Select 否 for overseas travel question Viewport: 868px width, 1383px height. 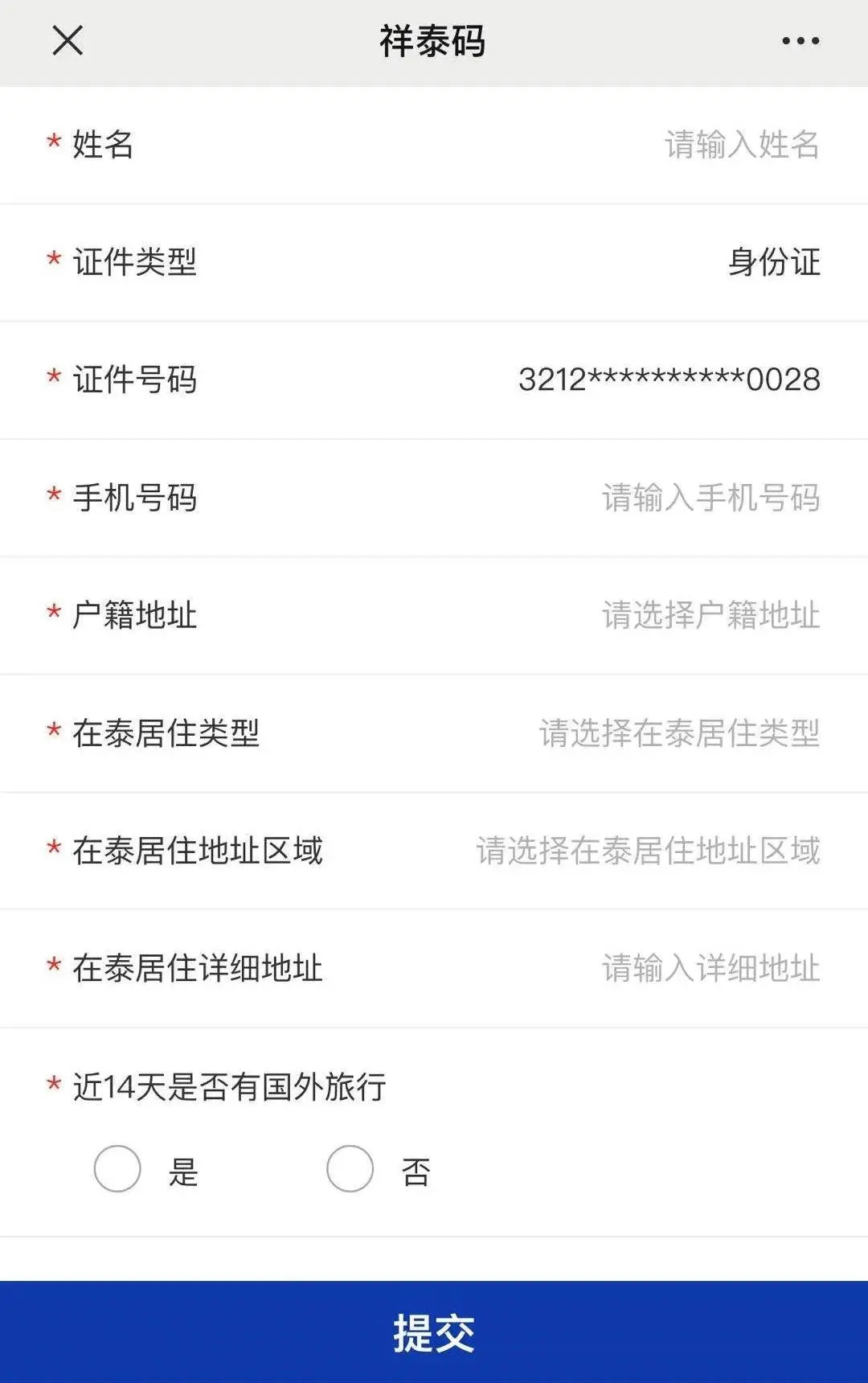click(x=350, y=1169)
